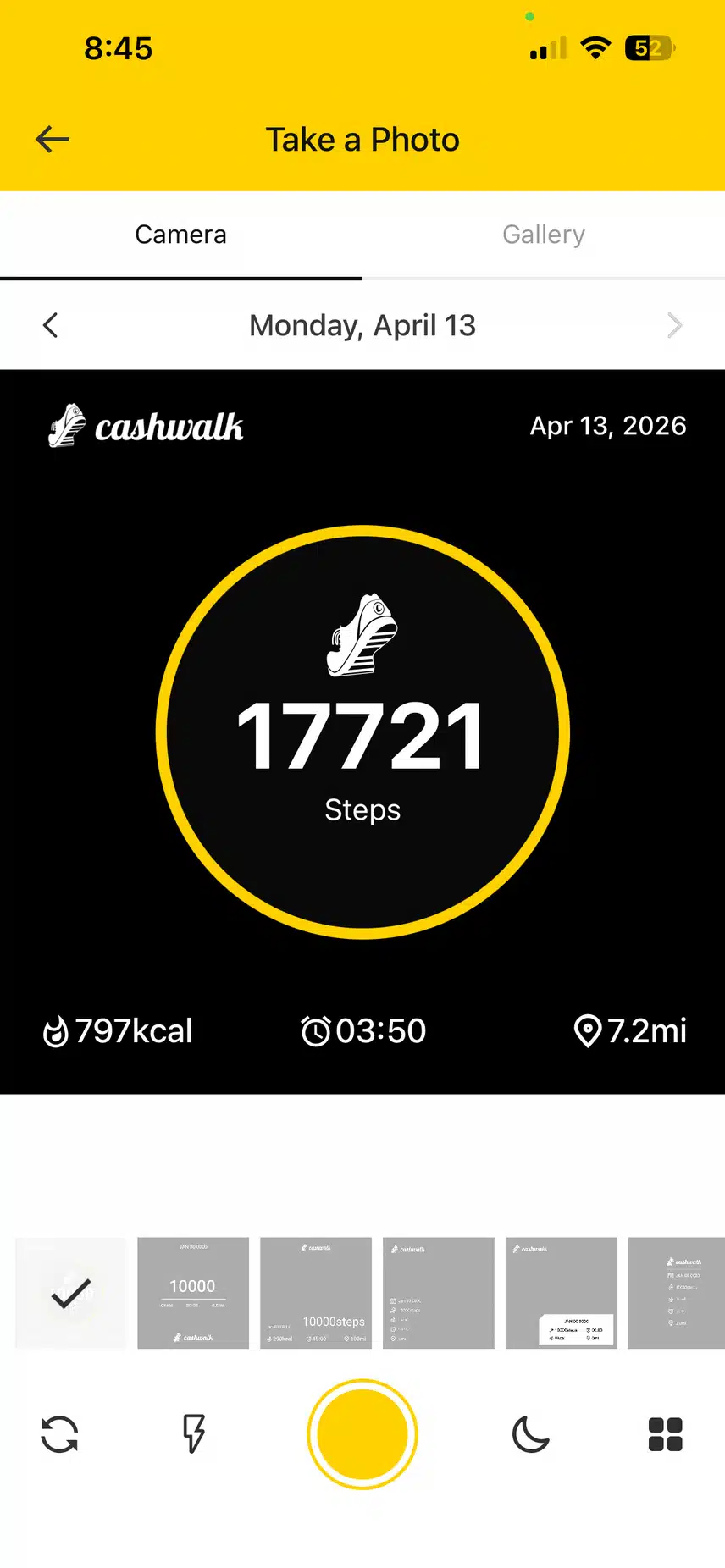The image size is (725, 1568).
Task: Select the Camera tab
Action: click(x=180, y=235)
